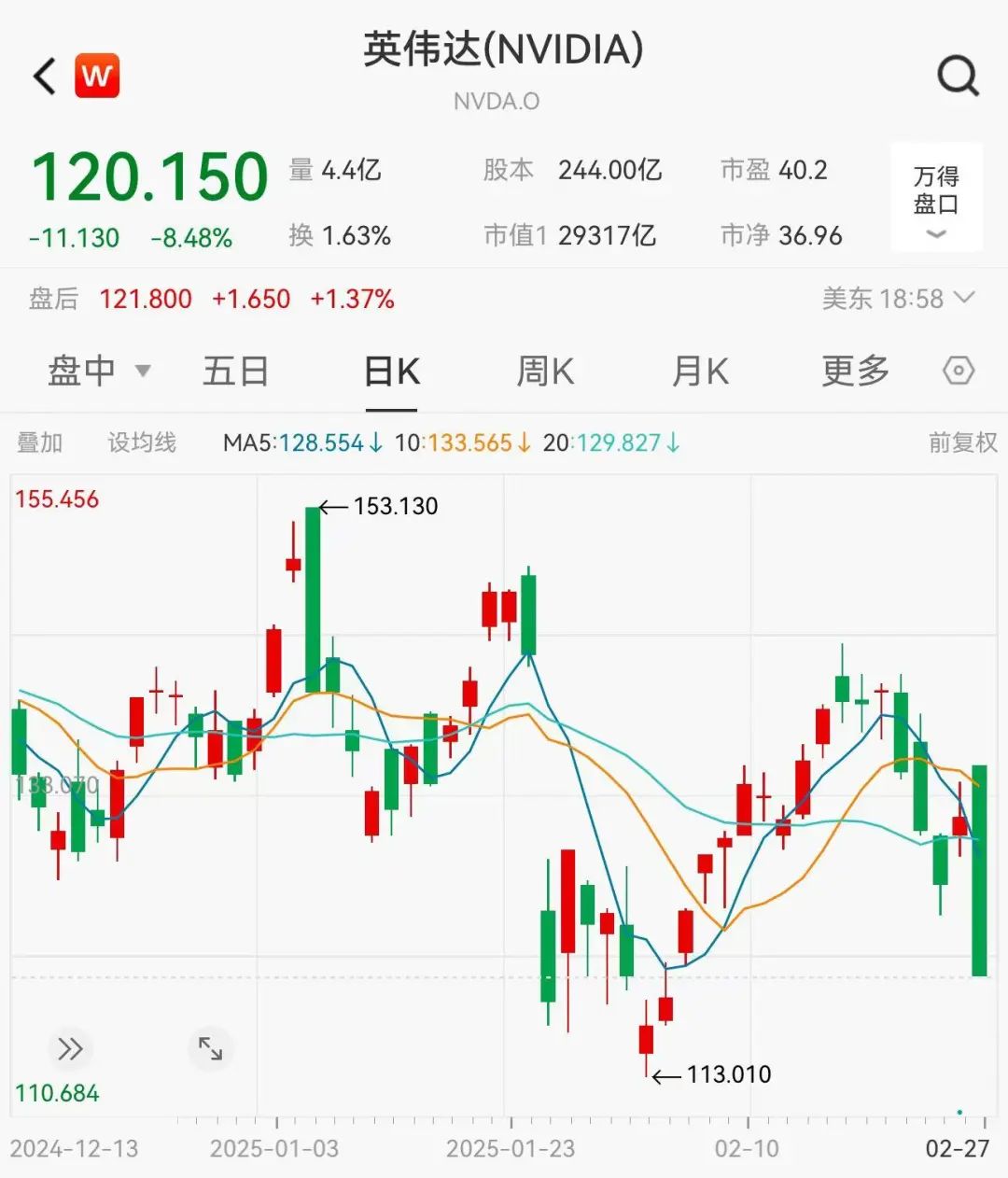The width and height of the screenshot is (1008, 1178).
Task: Select the 日K chart tab
Action: point(391,372)
